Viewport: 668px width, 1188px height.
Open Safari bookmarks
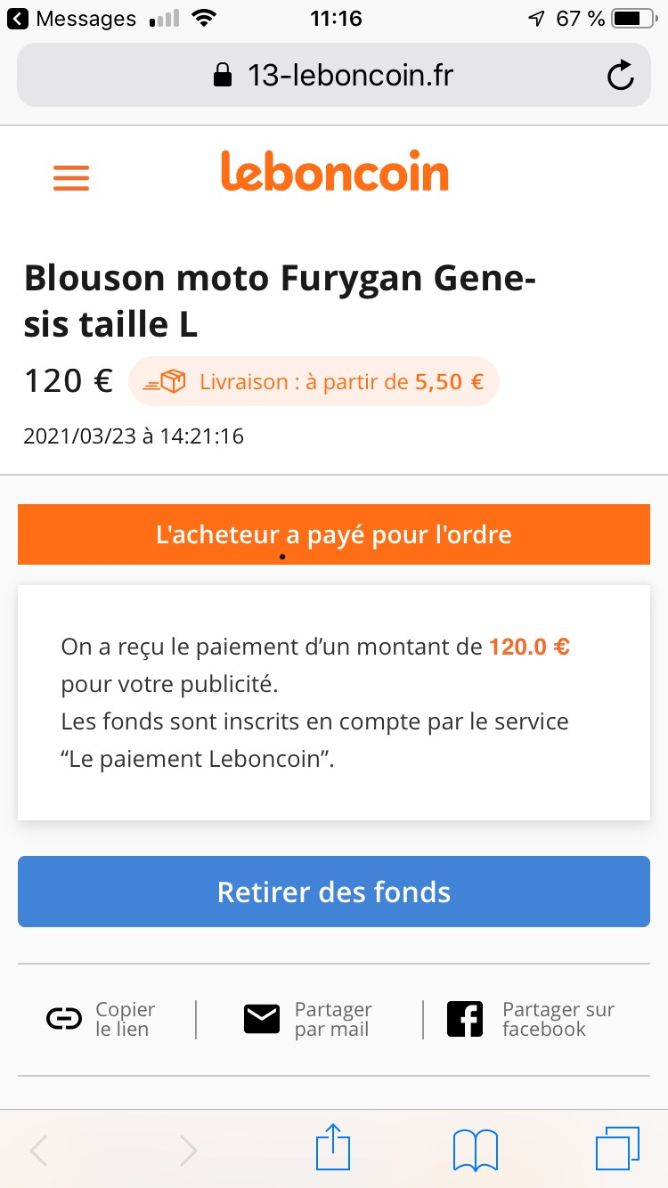coord(475,1150)
